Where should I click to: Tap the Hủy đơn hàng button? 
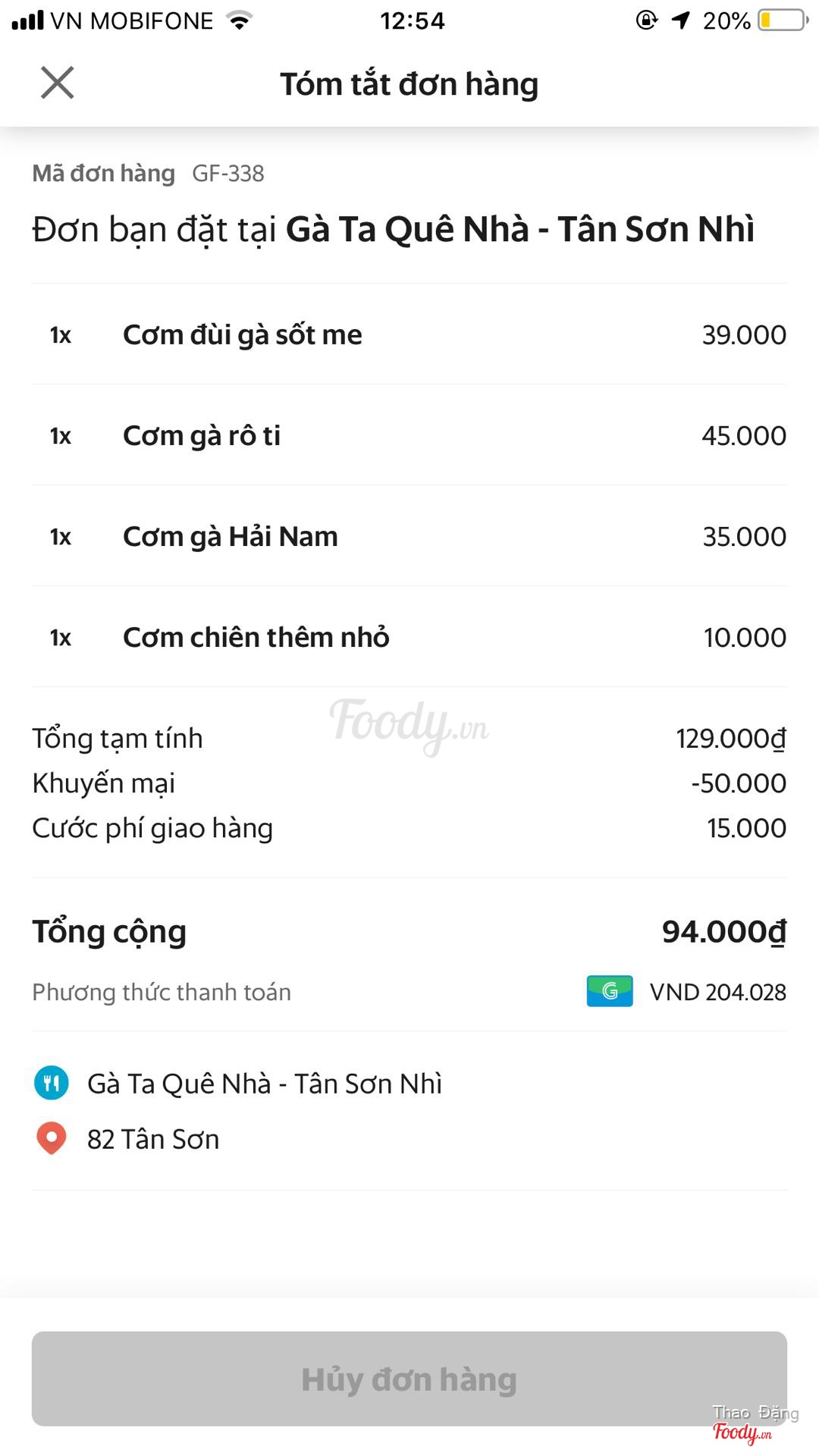coord(409,1379)
